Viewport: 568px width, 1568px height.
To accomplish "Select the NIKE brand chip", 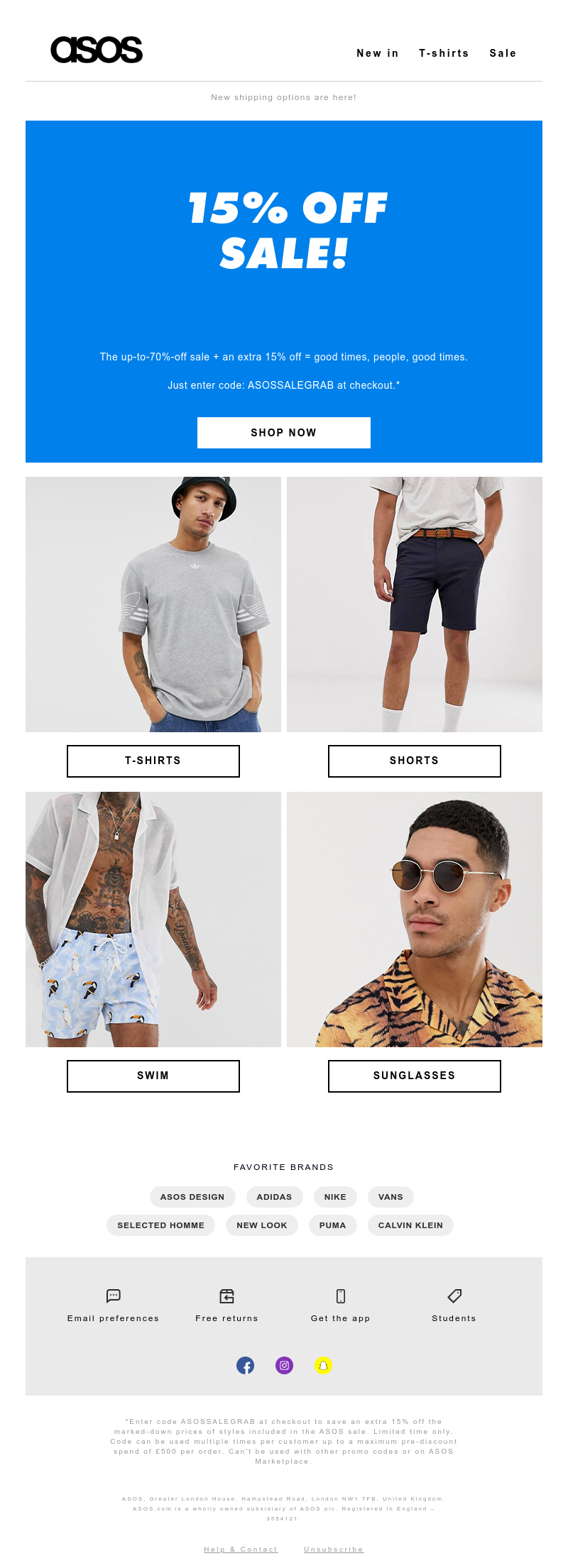I will (335, 1197).
